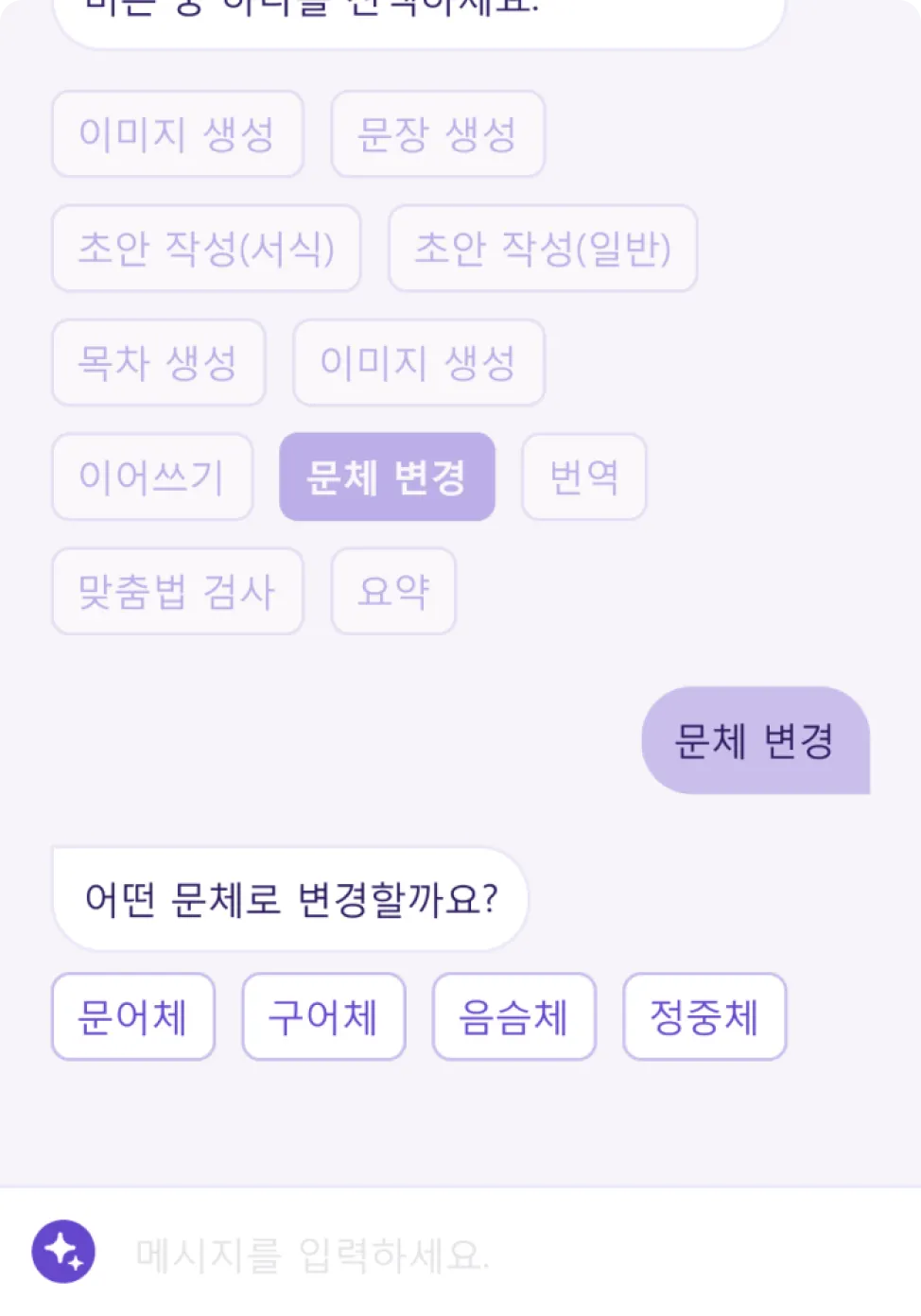The width and height of the screenshot is (921, 1316).
Task: Select the 구어체 style chip
Action: click(x=323, y=1017)
